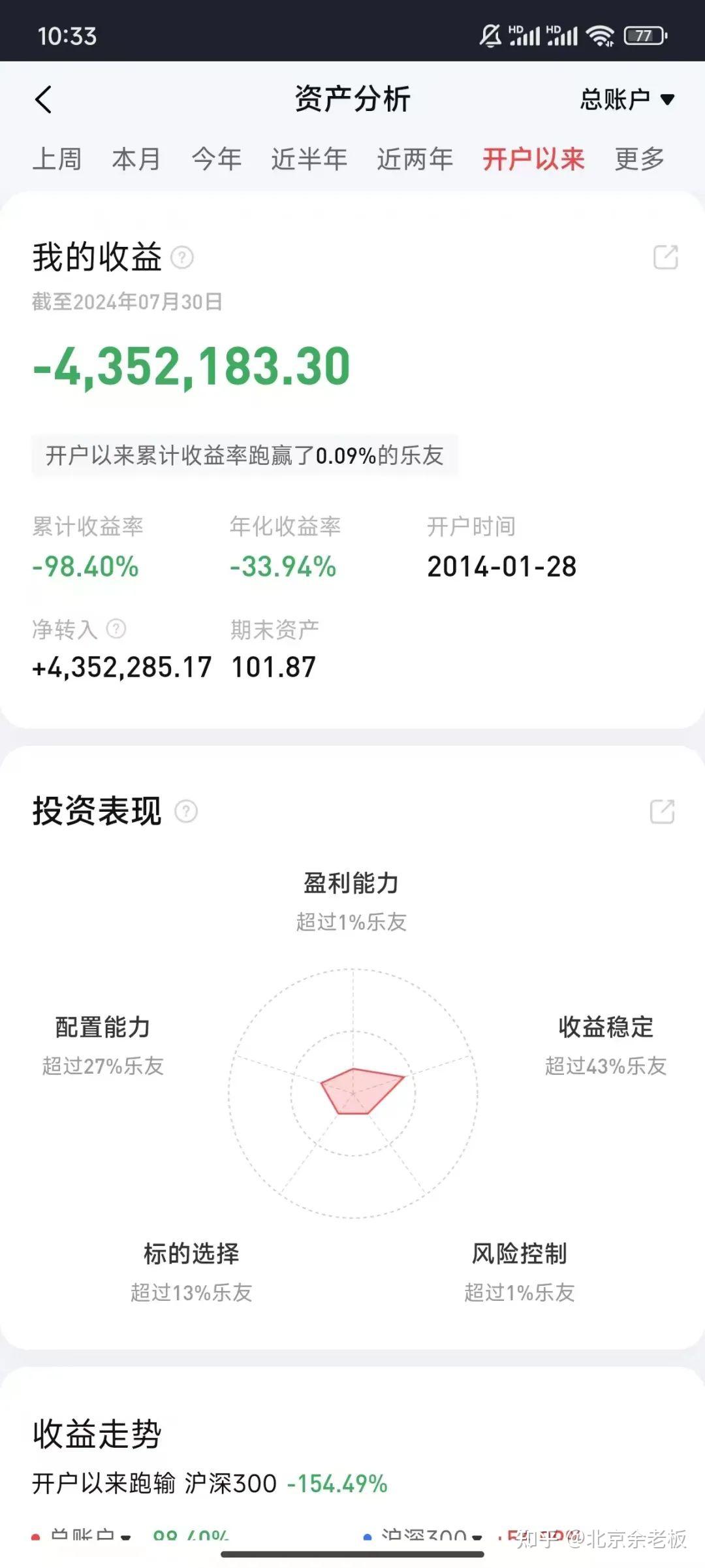Open the 投资表现 help tooltip
Viewport: 705px width, 1568px height.
pos(189,811)
